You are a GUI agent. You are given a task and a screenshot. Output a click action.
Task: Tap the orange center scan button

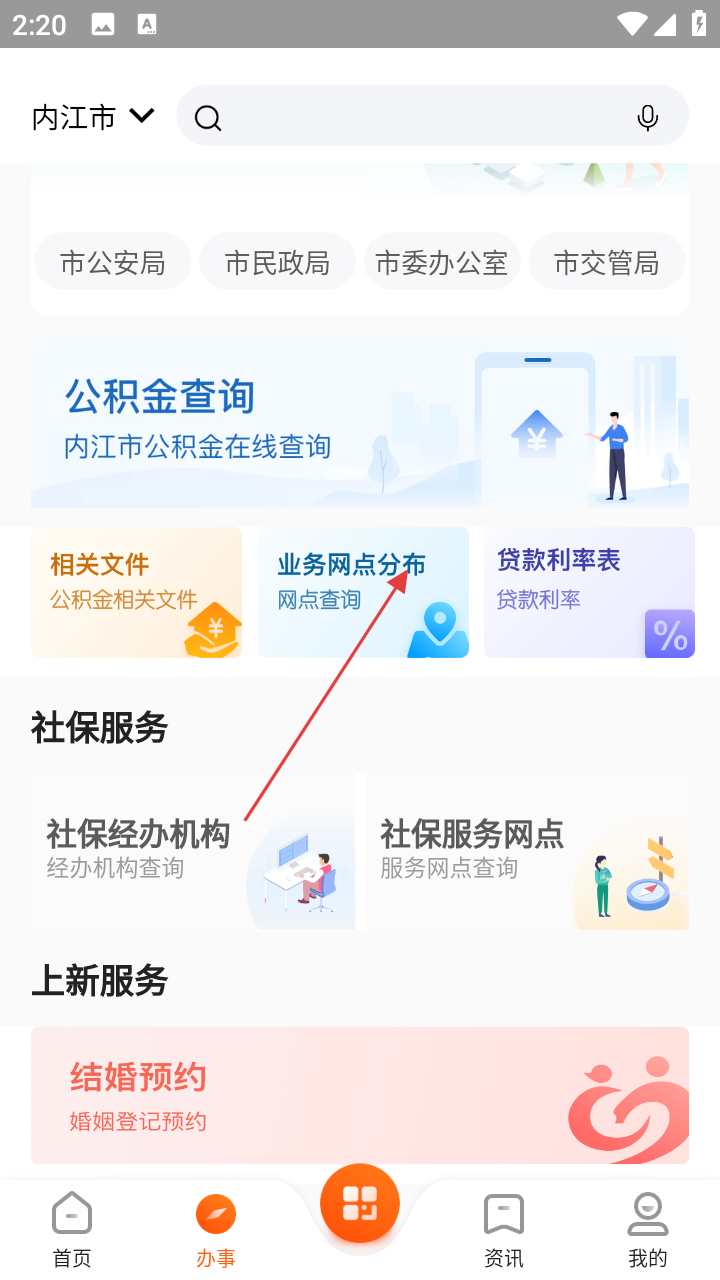coord(360,1203)
